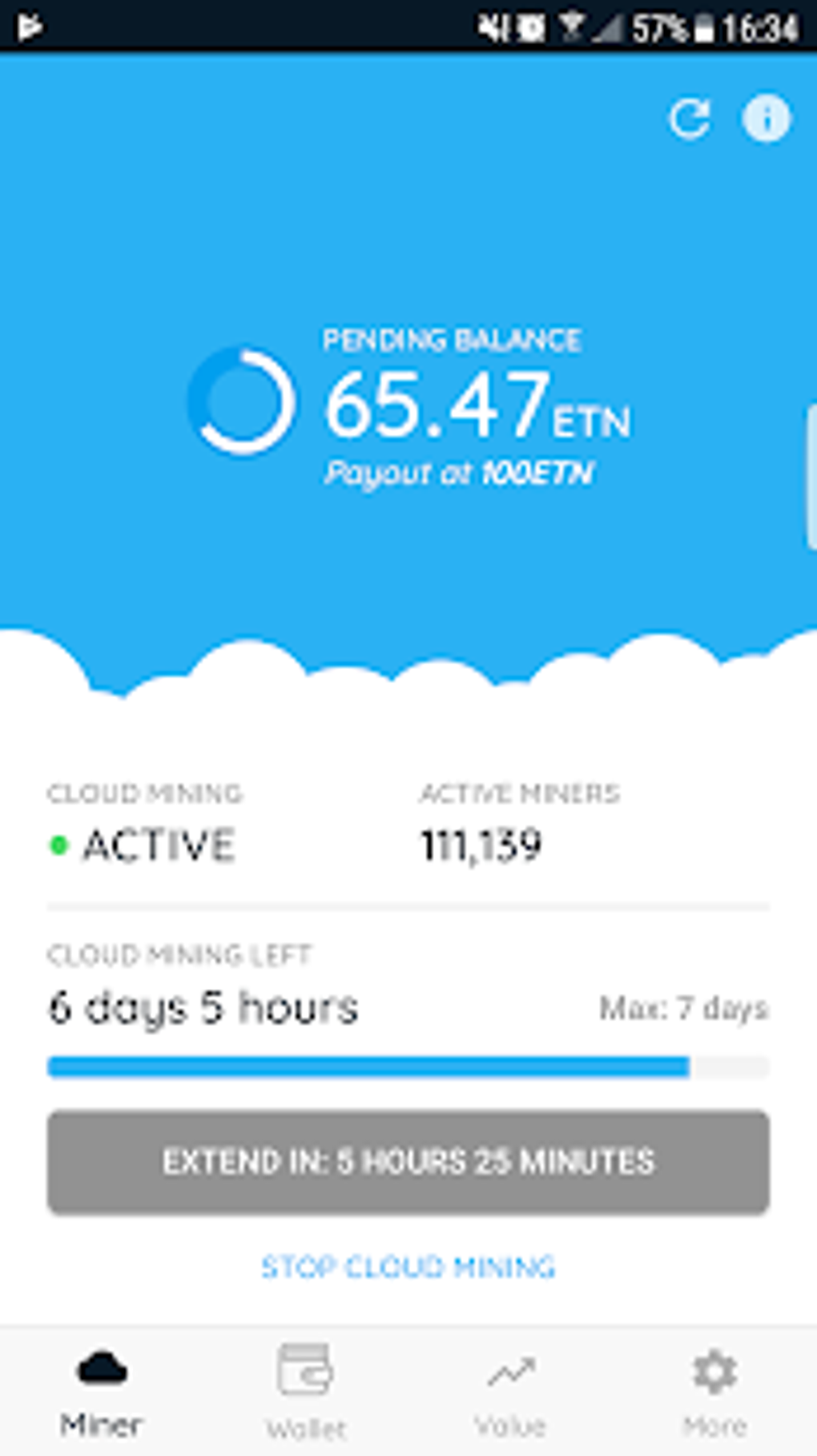Open the info icon

point(766,119)
